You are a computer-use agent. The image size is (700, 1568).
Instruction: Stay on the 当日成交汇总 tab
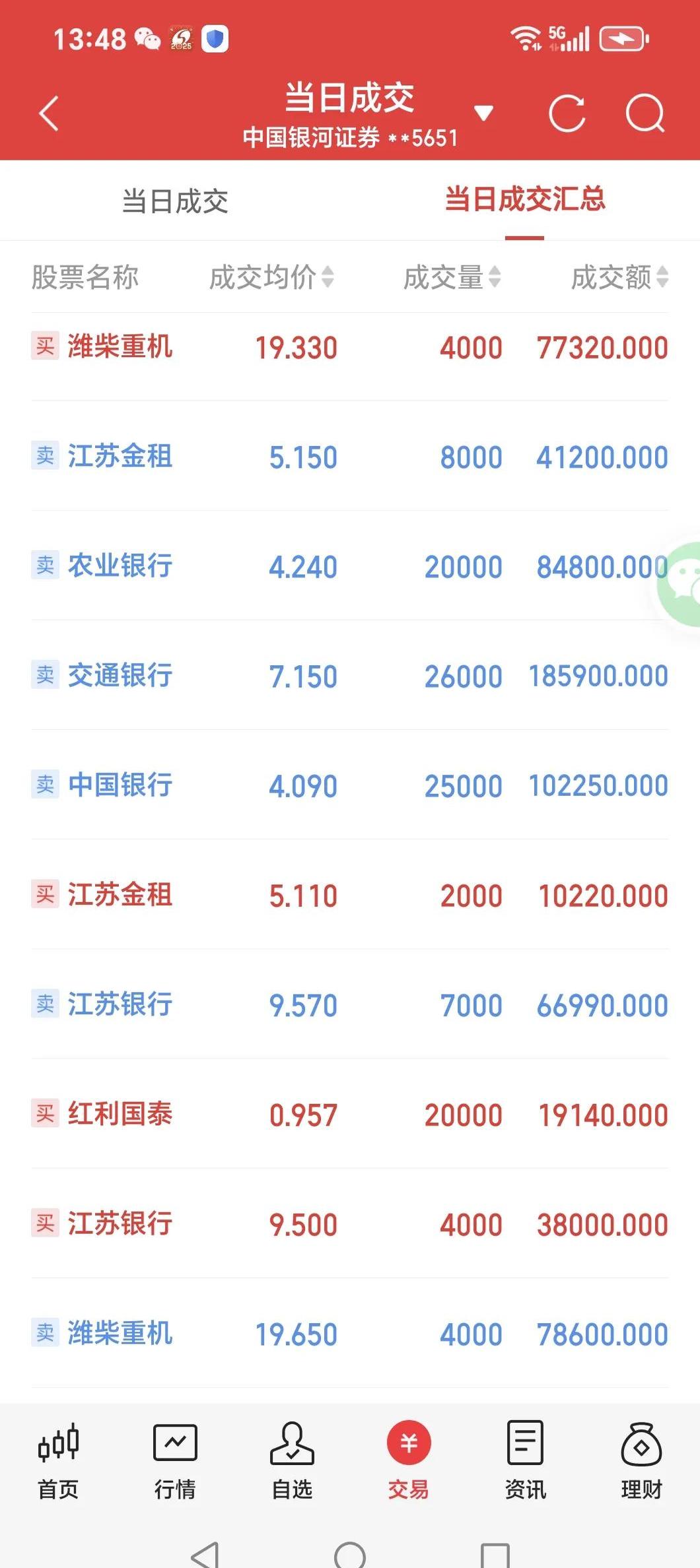(x=525, y=203)
